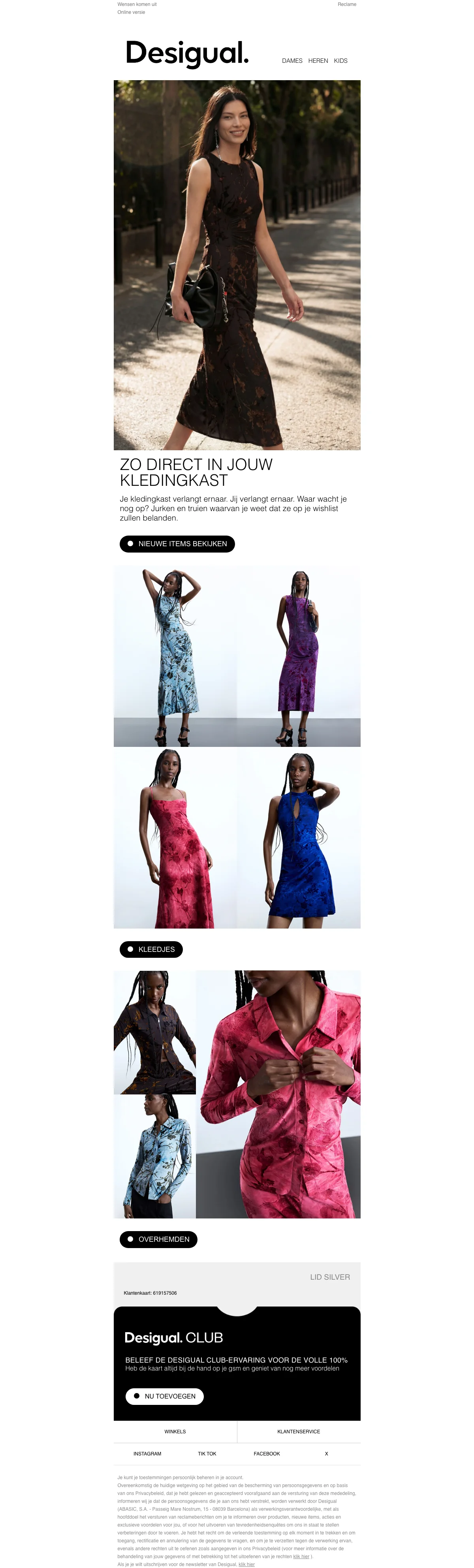Image resolution: width=474 pixels, height=1568 pixels.
Task: View the large pink shirt image
Action: coord(278,1094)
